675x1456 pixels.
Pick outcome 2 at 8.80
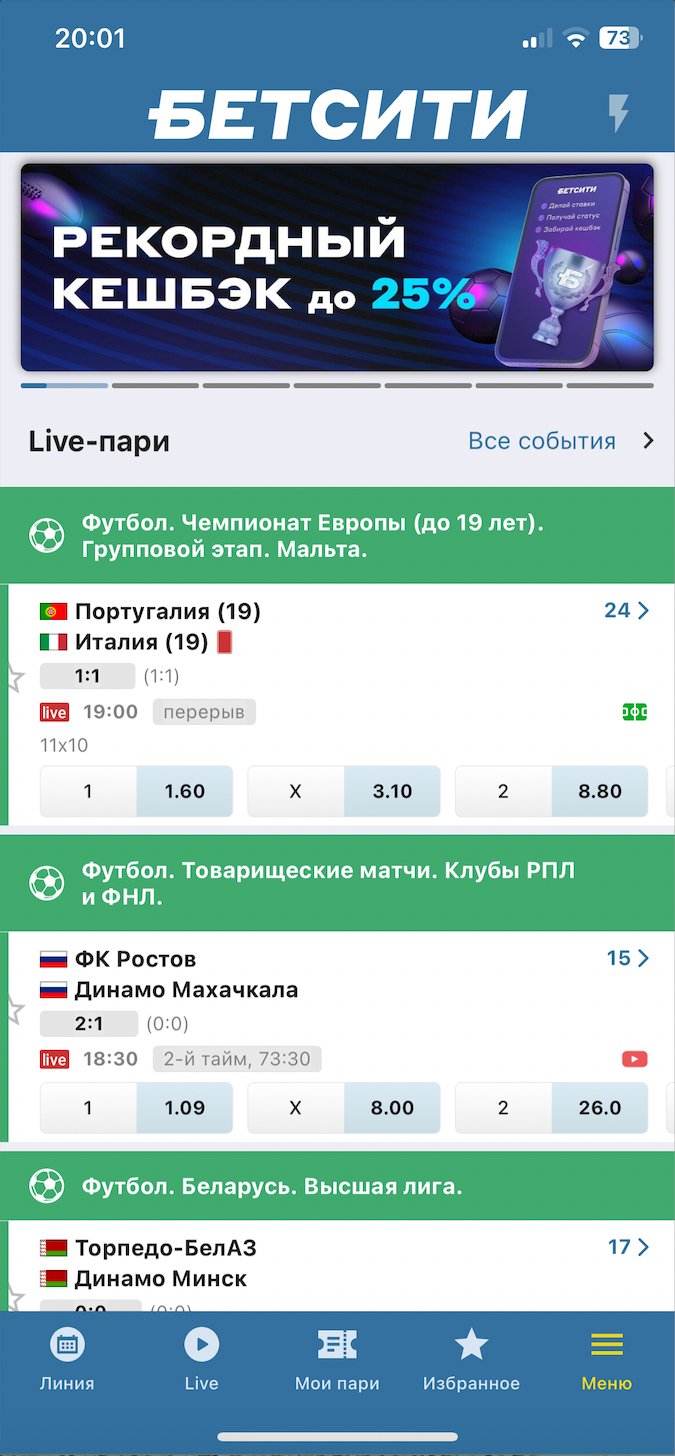pos(552,791)
